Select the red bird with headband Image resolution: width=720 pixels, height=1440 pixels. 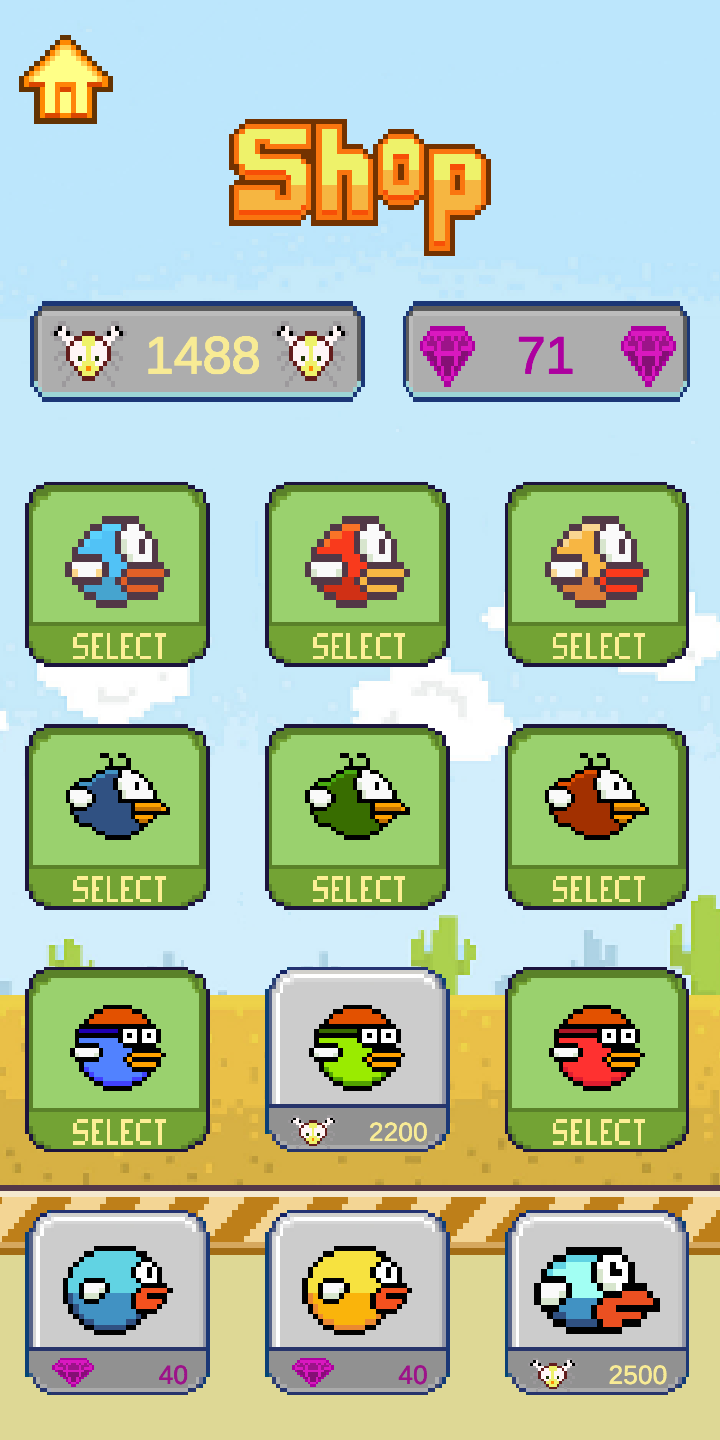597,1131
